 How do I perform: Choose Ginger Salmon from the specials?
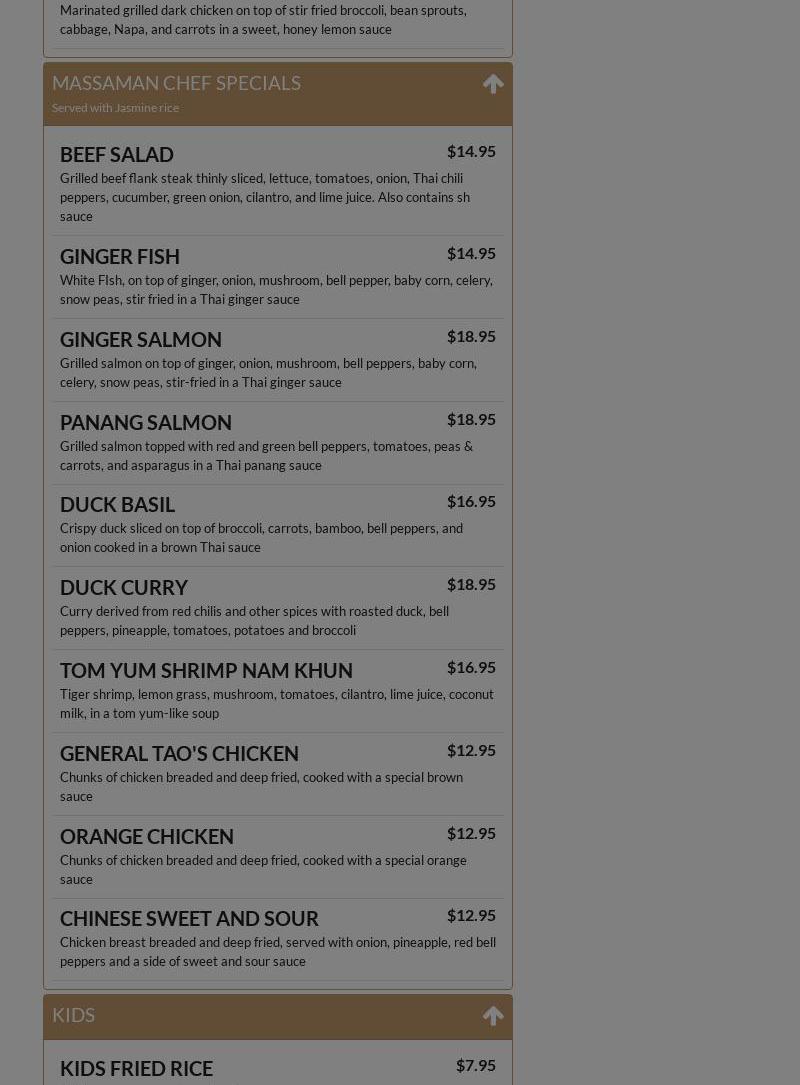tap(141, 340)
